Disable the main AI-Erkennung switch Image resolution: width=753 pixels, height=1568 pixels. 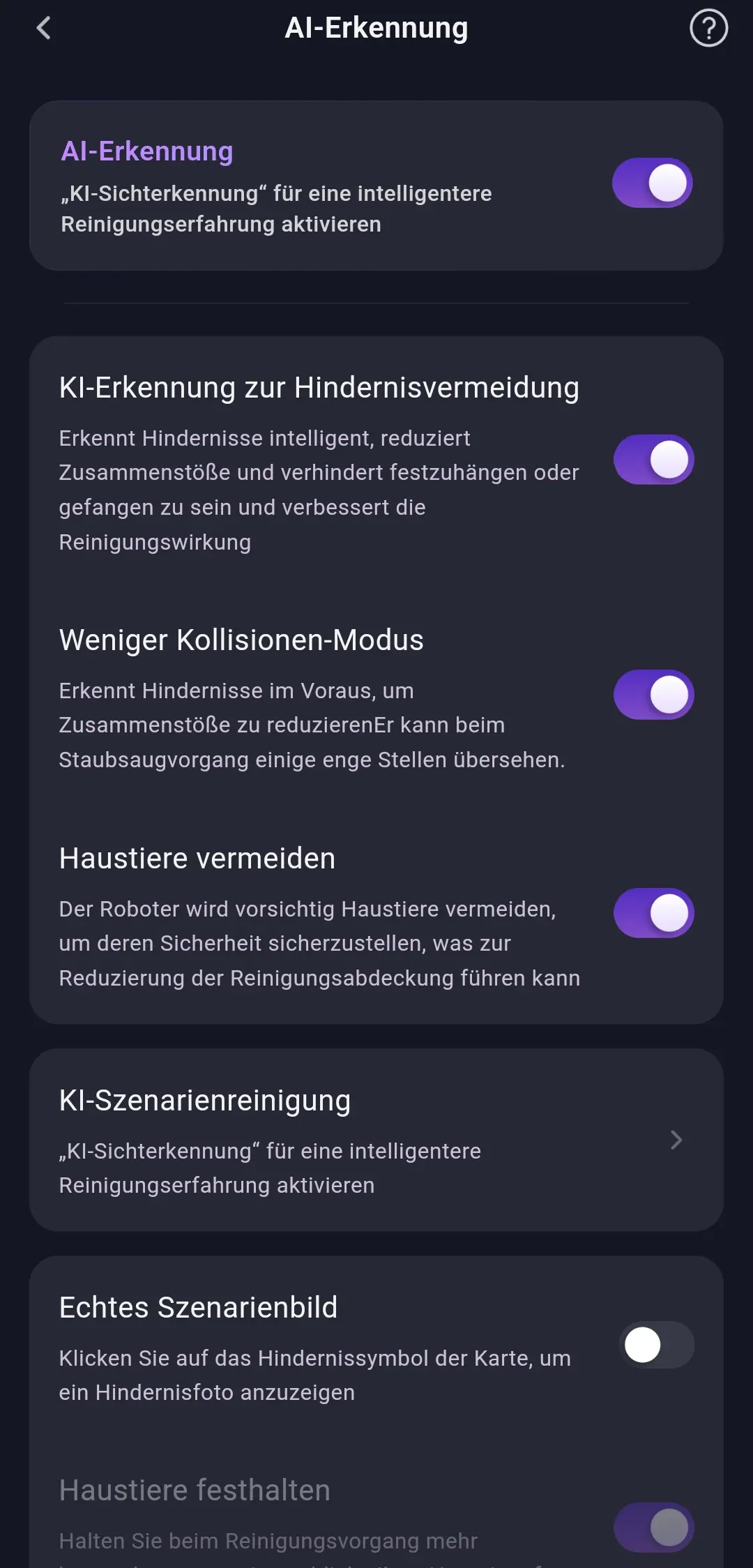(x=653, y=183)
